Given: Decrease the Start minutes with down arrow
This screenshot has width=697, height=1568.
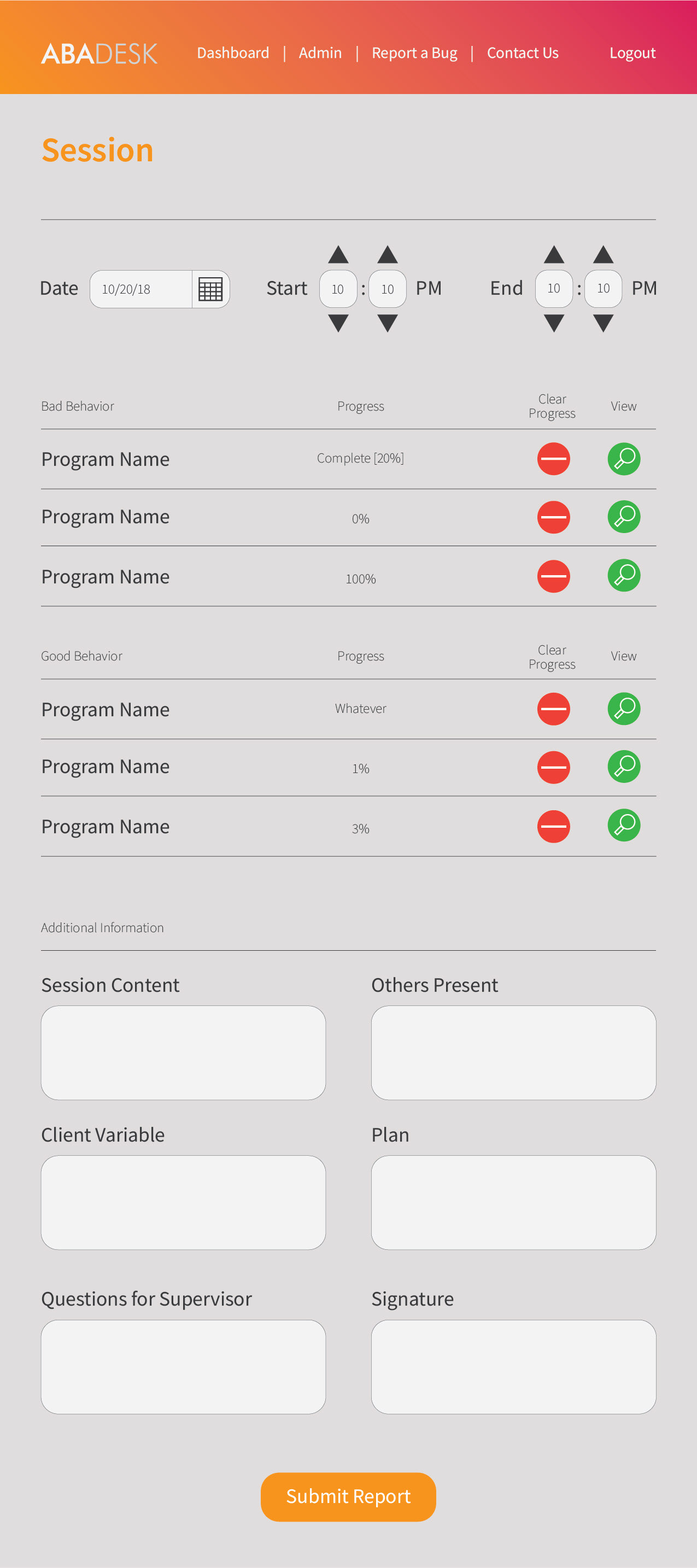Looking at the screenshot, I should click(388, 323).
